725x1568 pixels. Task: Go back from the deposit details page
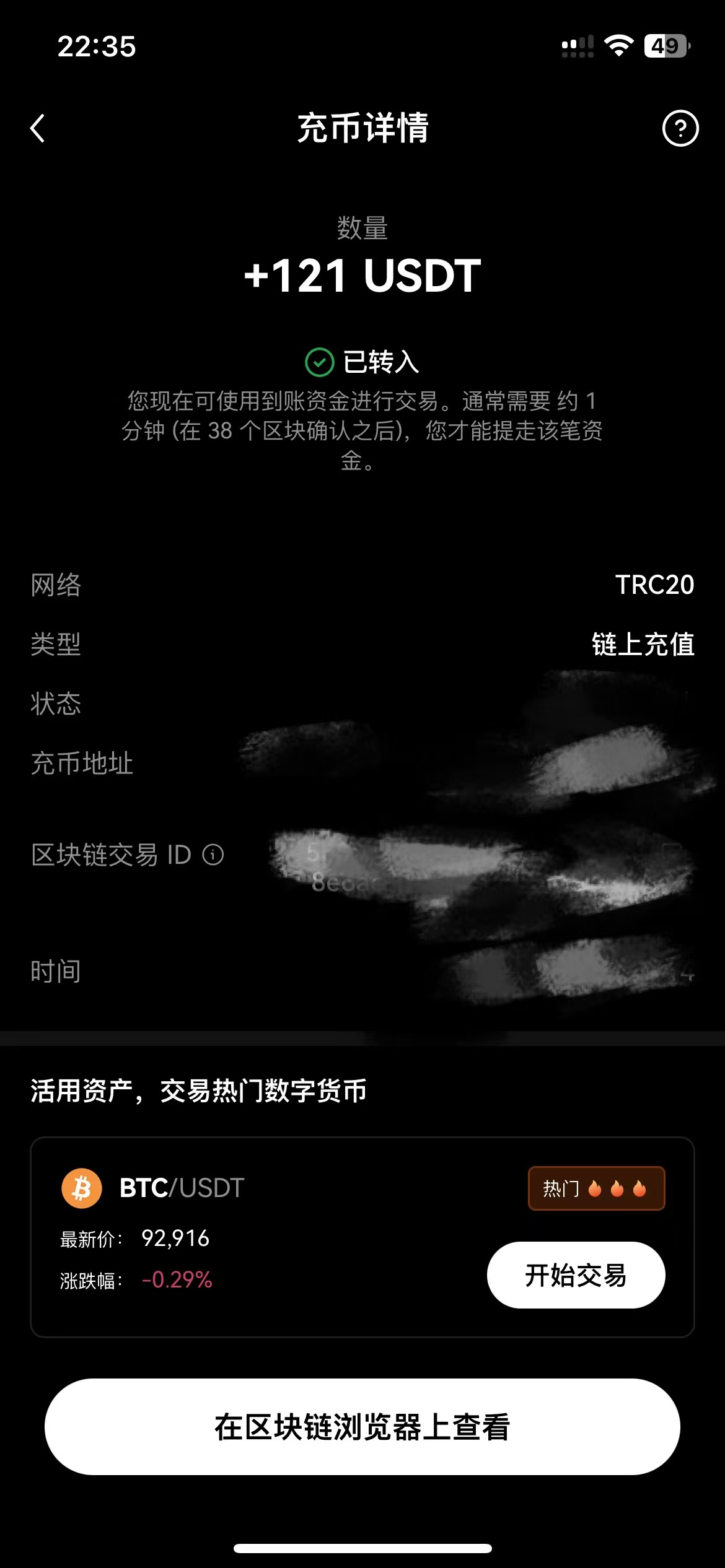[38, 128]
